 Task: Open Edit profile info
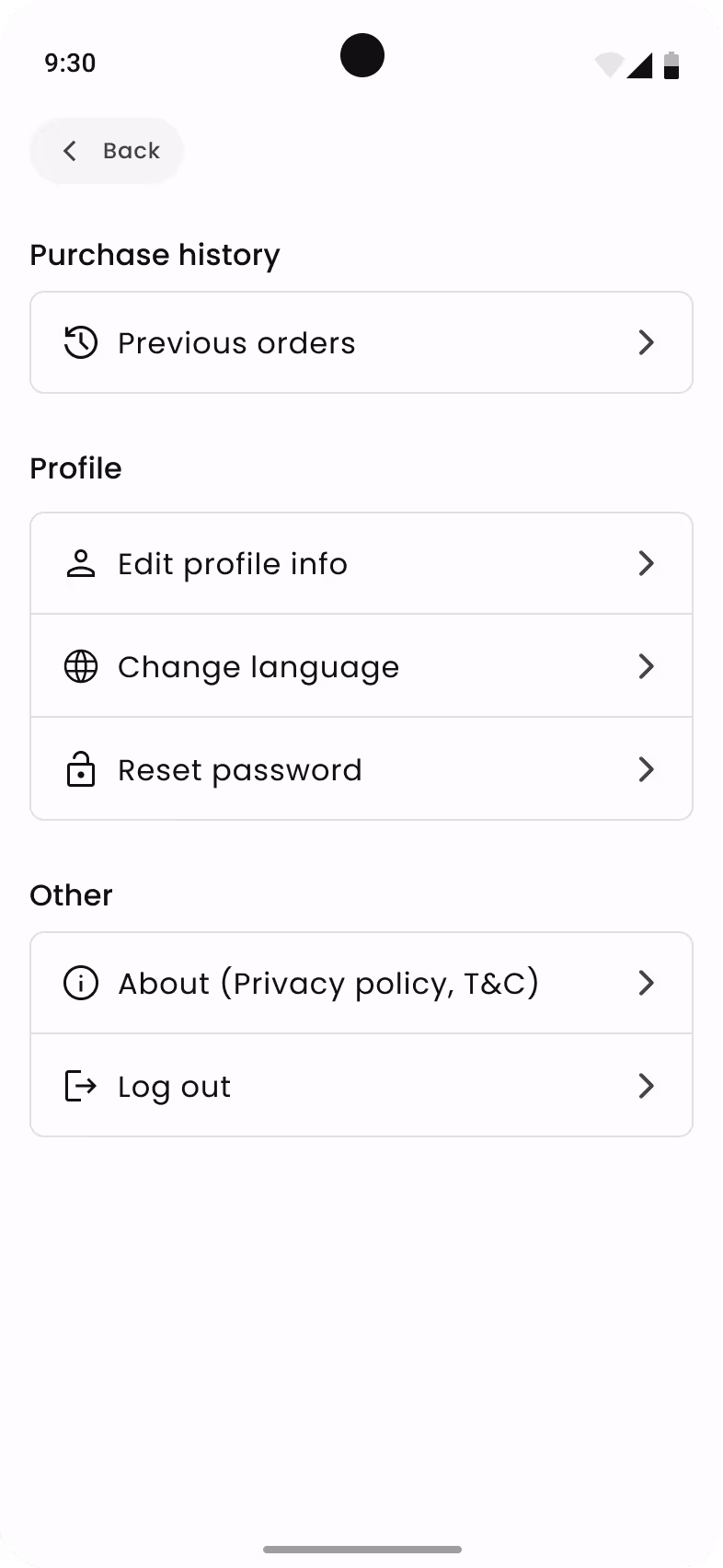tap(361, 563)
